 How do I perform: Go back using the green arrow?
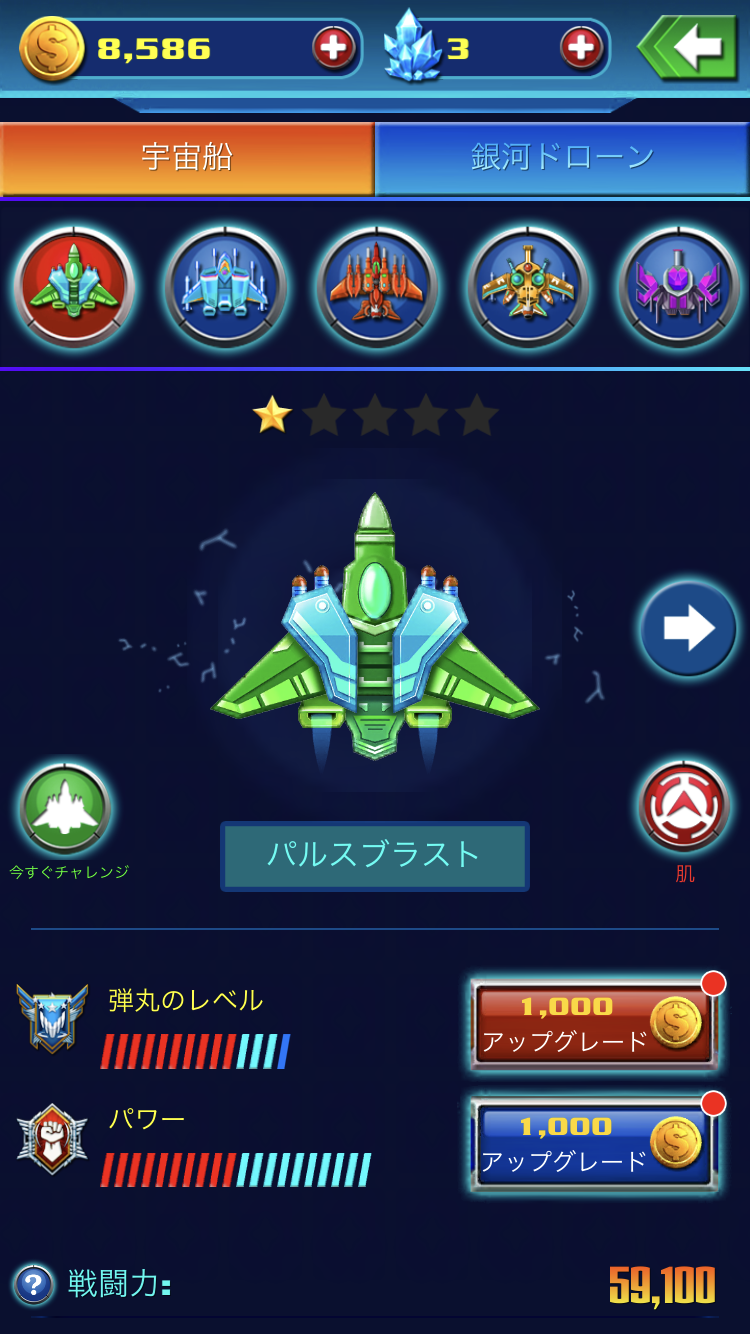[688, 47]
